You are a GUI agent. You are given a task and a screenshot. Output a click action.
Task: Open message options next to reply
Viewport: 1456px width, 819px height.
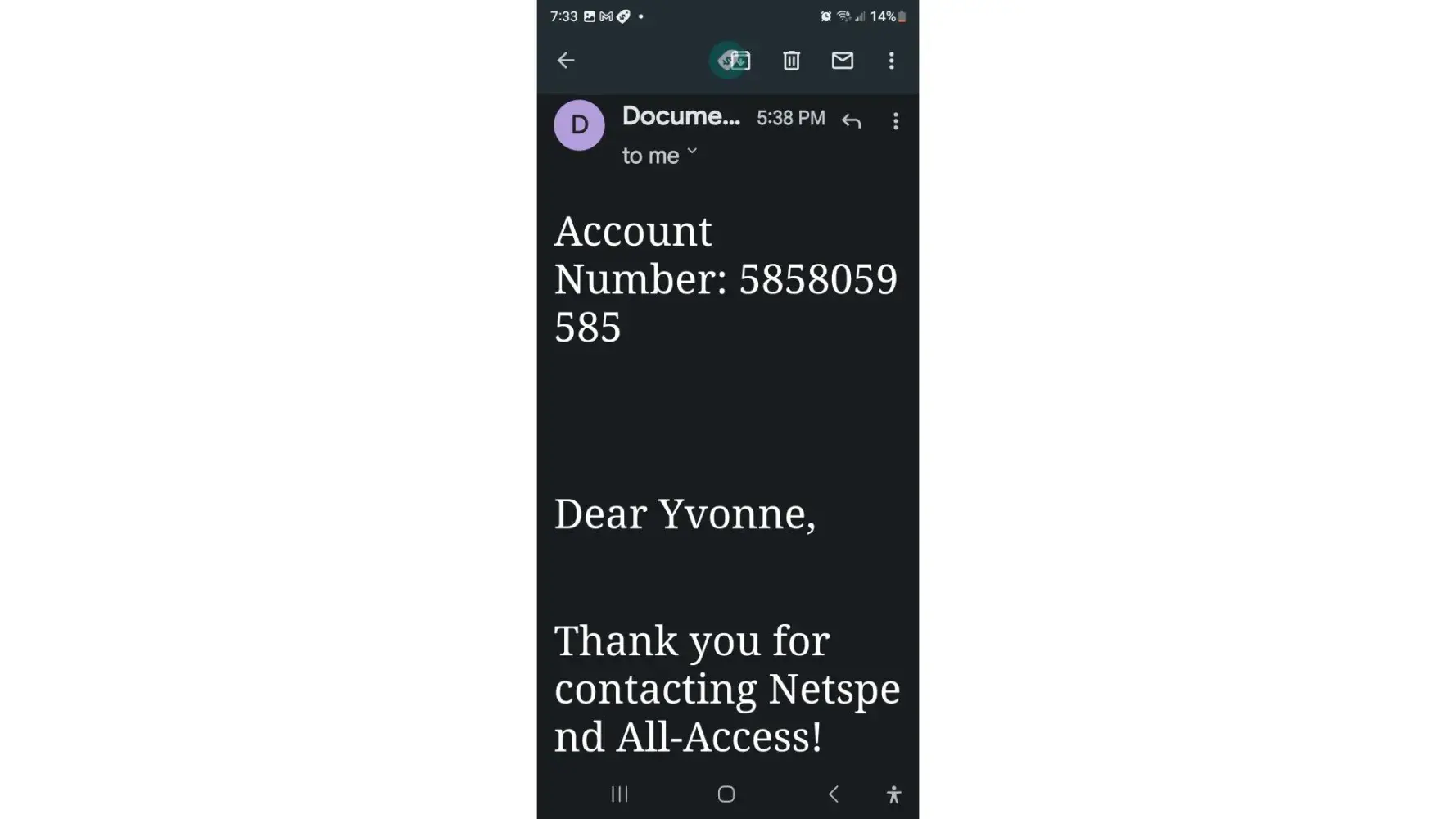(895, 121)
